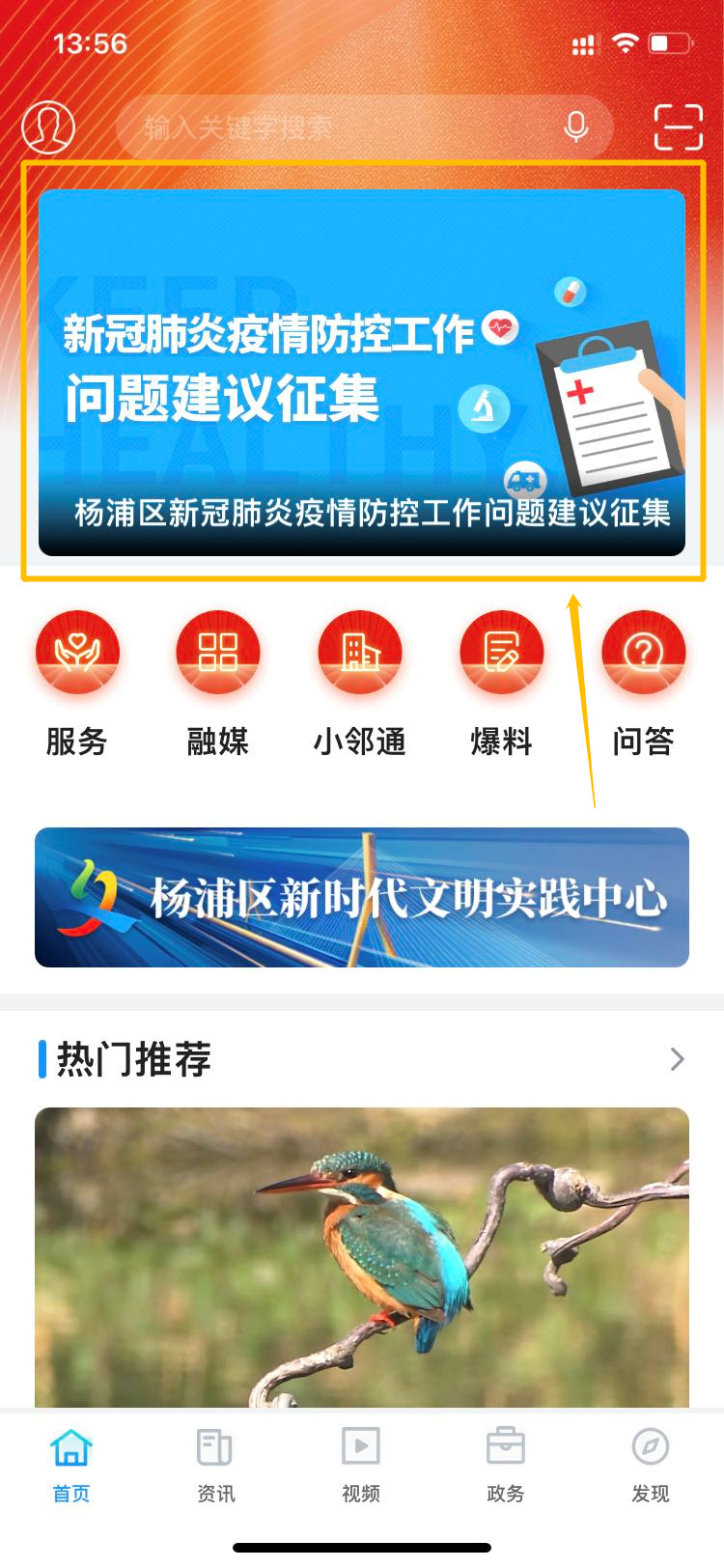Open the 爆料 shortcut
The height and width of the screenshot is (1568, 724).
[x=501, y=683]
